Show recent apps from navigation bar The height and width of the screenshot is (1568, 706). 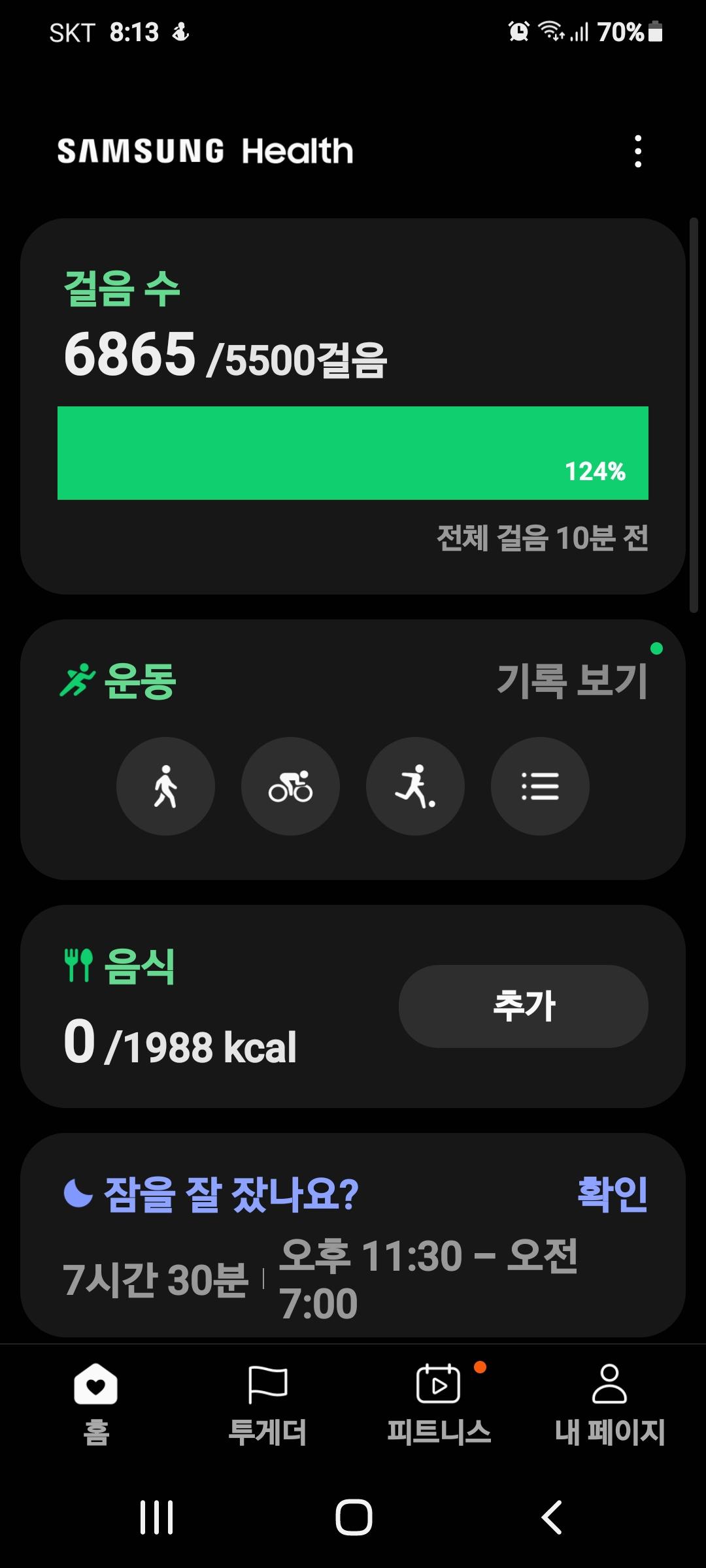157,1517
